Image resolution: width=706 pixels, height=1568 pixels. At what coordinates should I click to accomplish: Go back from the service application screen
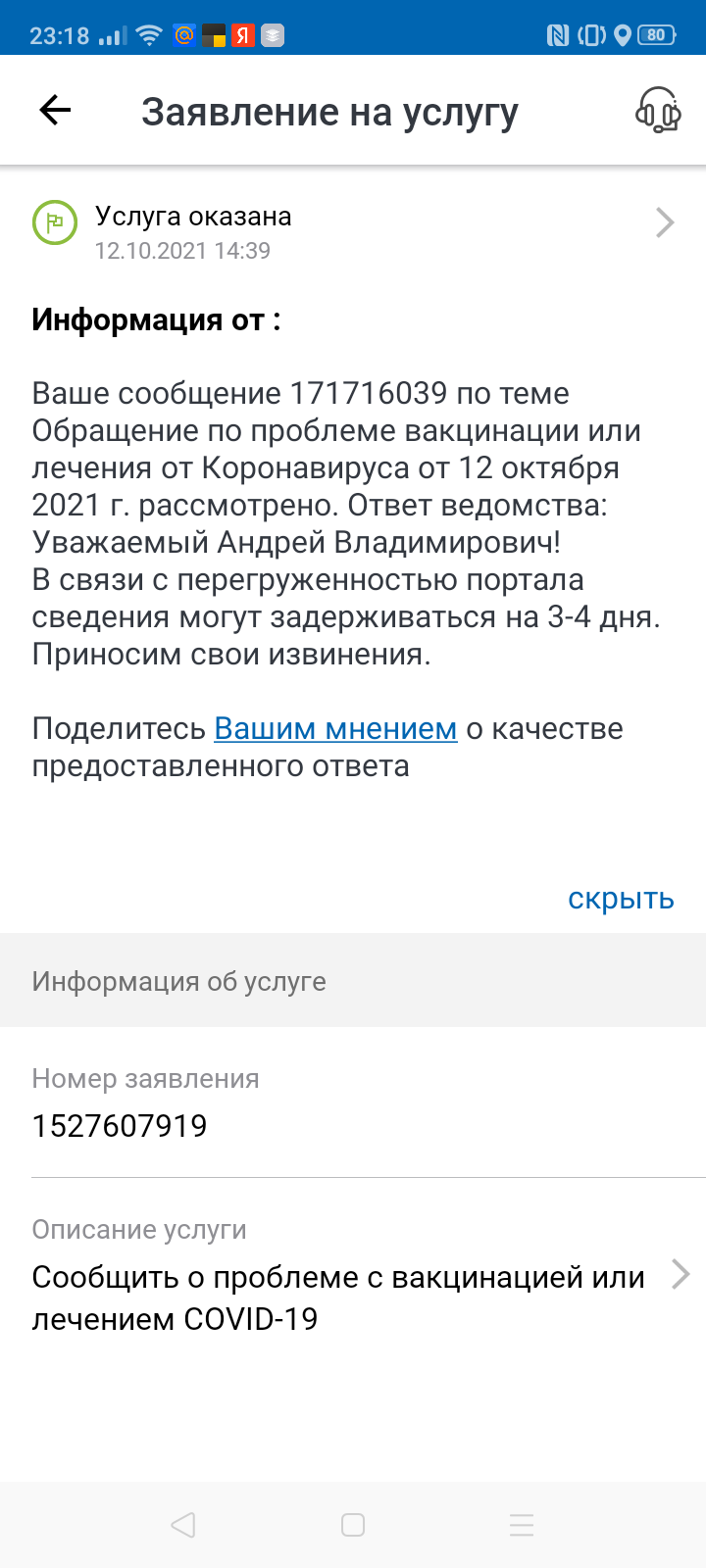[x=56, y=111]
